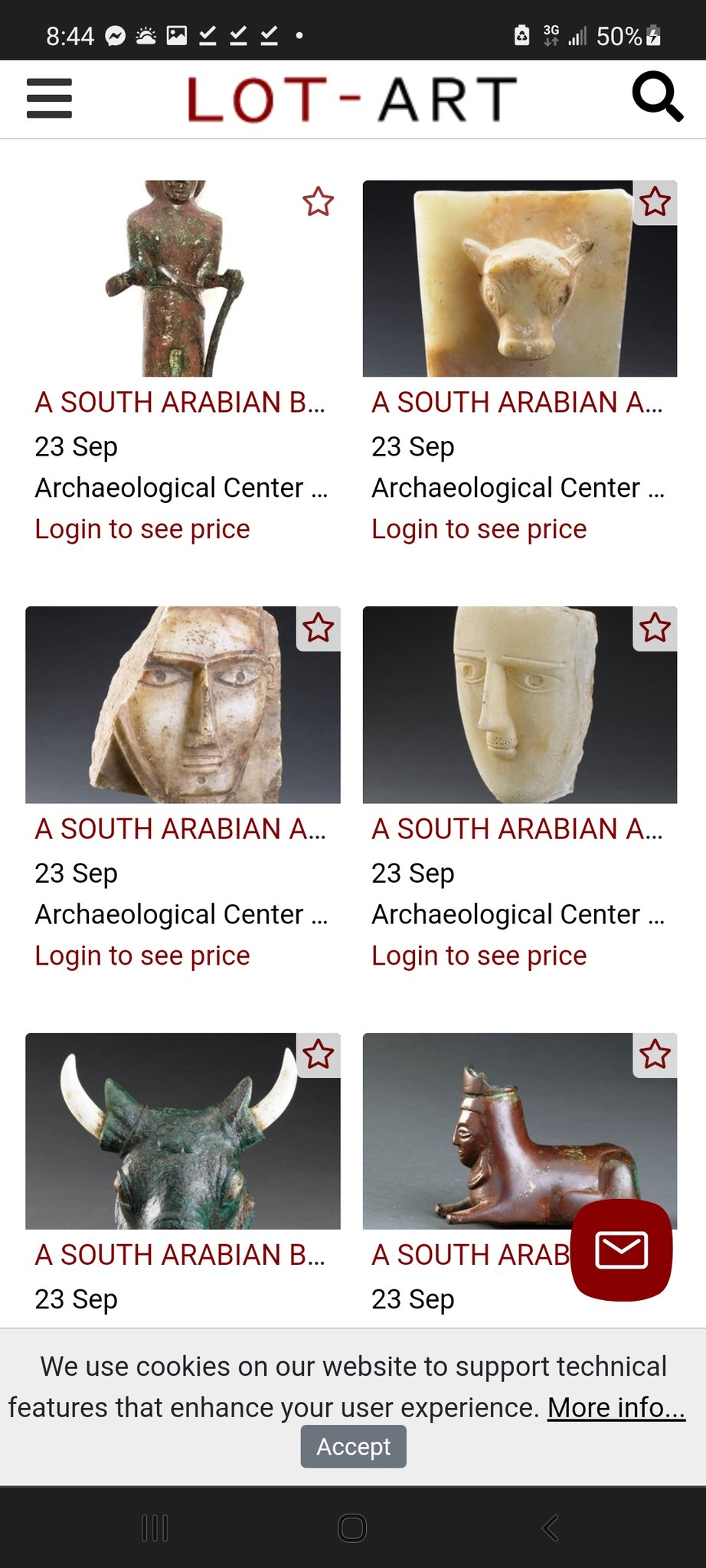The height and width of the screenshot is (1568, 706).
Task: Favorite the bronze bull head lot
Action: click(x=318, y=1055)
